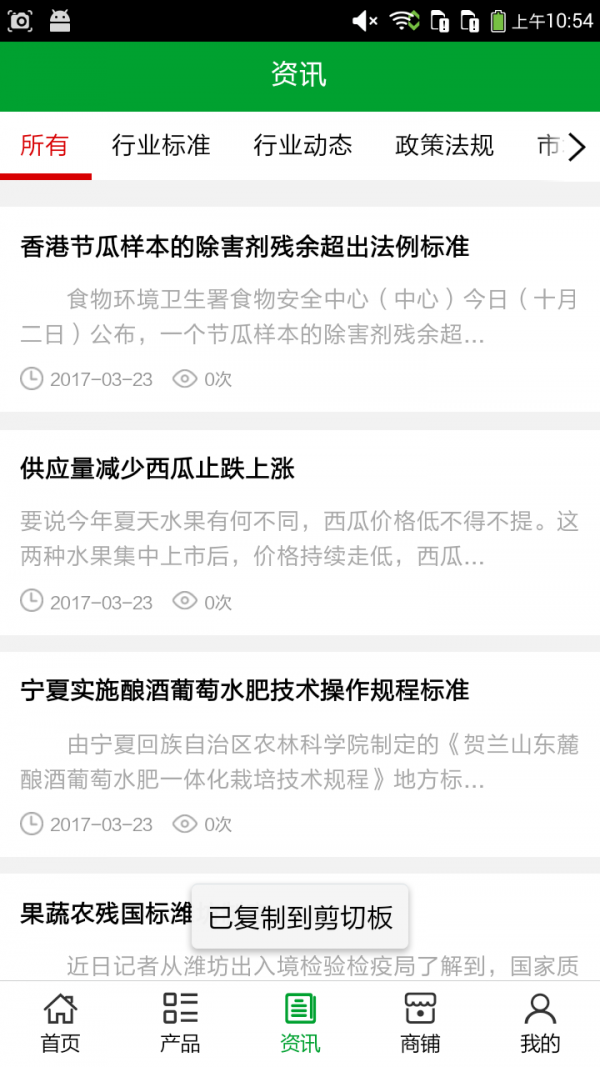Viewport: 600px width, 1067px height.
Task: Read the article 供应量减少西瓜止跌上涨
Action: click(158, 468)
